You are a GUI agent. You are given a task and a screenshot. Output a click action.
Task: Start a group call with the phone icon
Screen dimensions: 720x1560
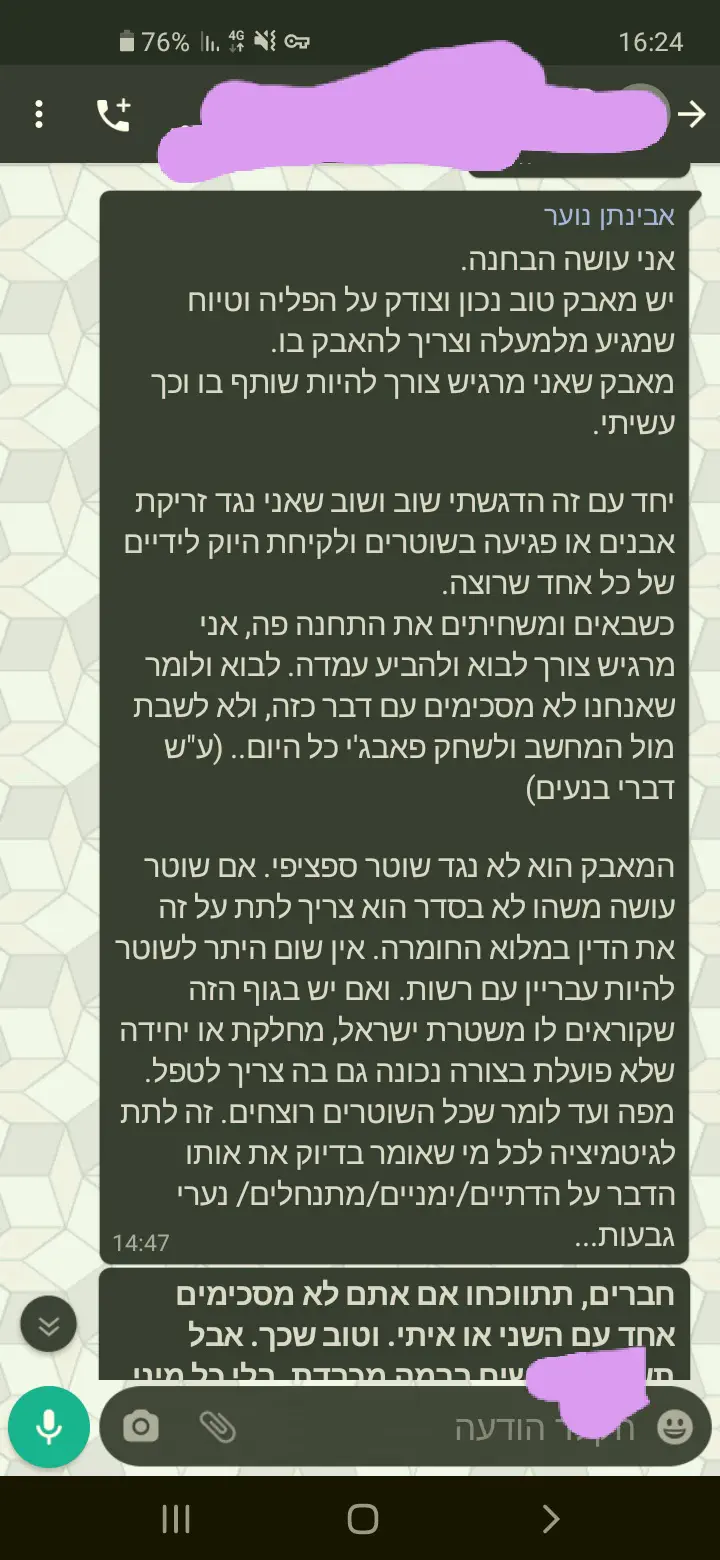pos(113,115)
